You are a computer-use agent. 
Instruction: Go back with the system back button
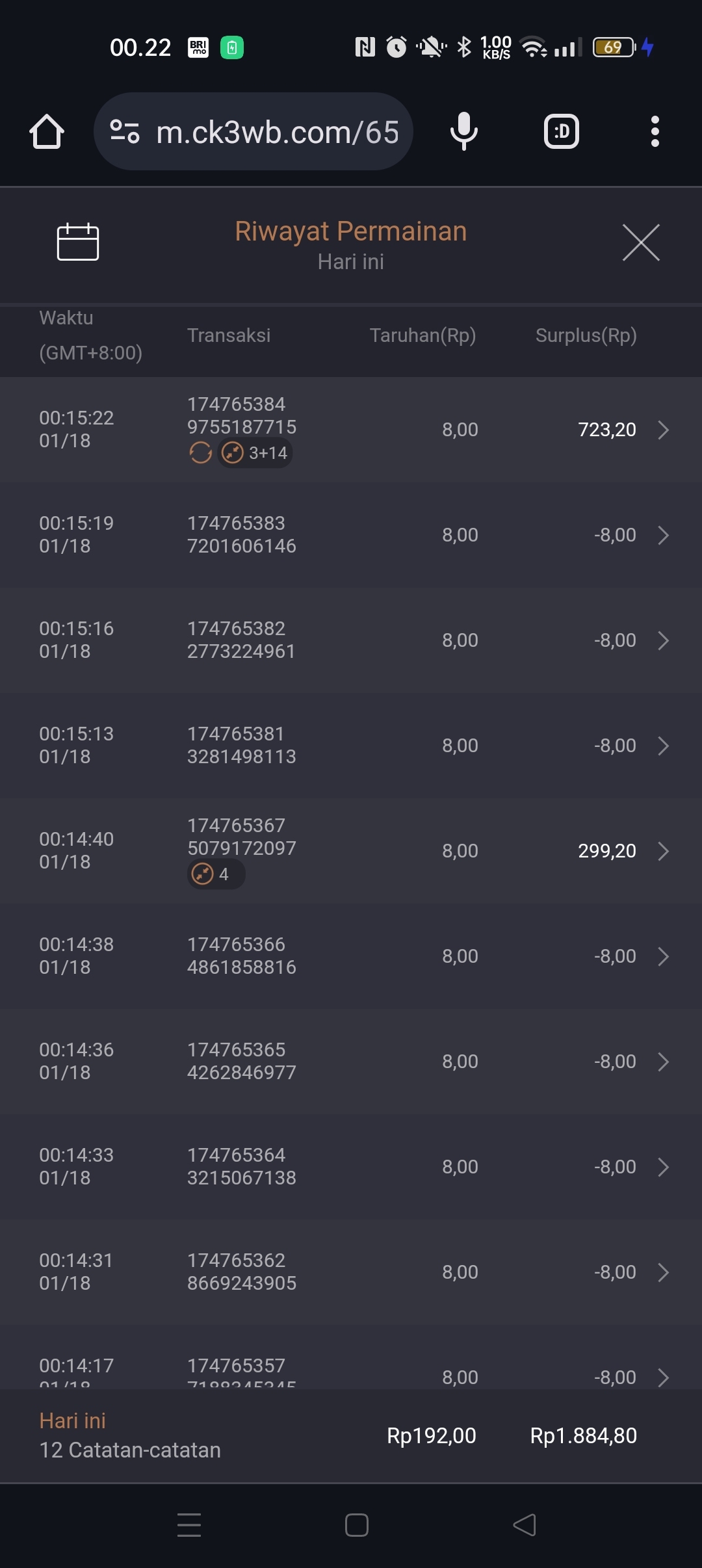coord(525,1525)
